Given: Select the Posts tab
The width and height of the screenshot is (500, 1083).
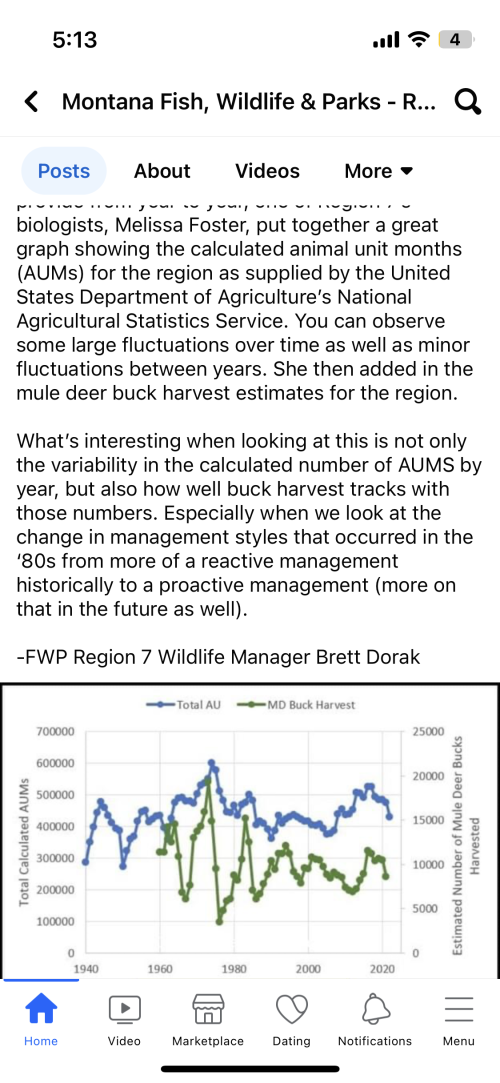Looking at the screenshot, I should pos(64,171).
